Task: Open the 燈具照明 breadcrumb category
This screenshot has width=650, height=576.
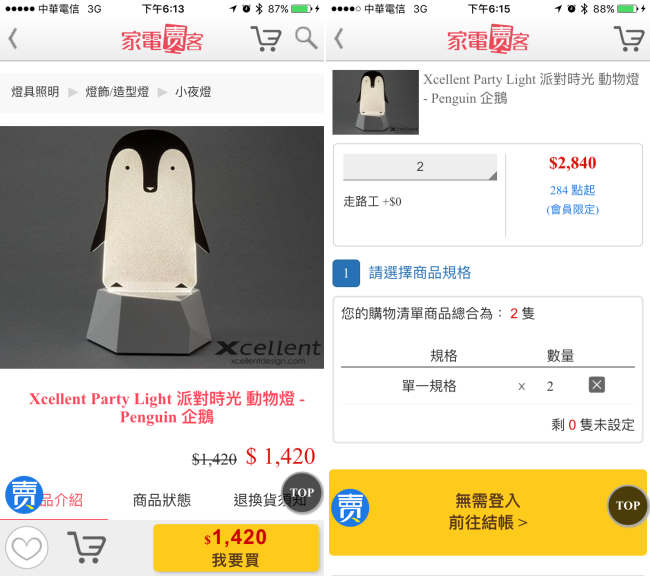Action: point(35,92)
